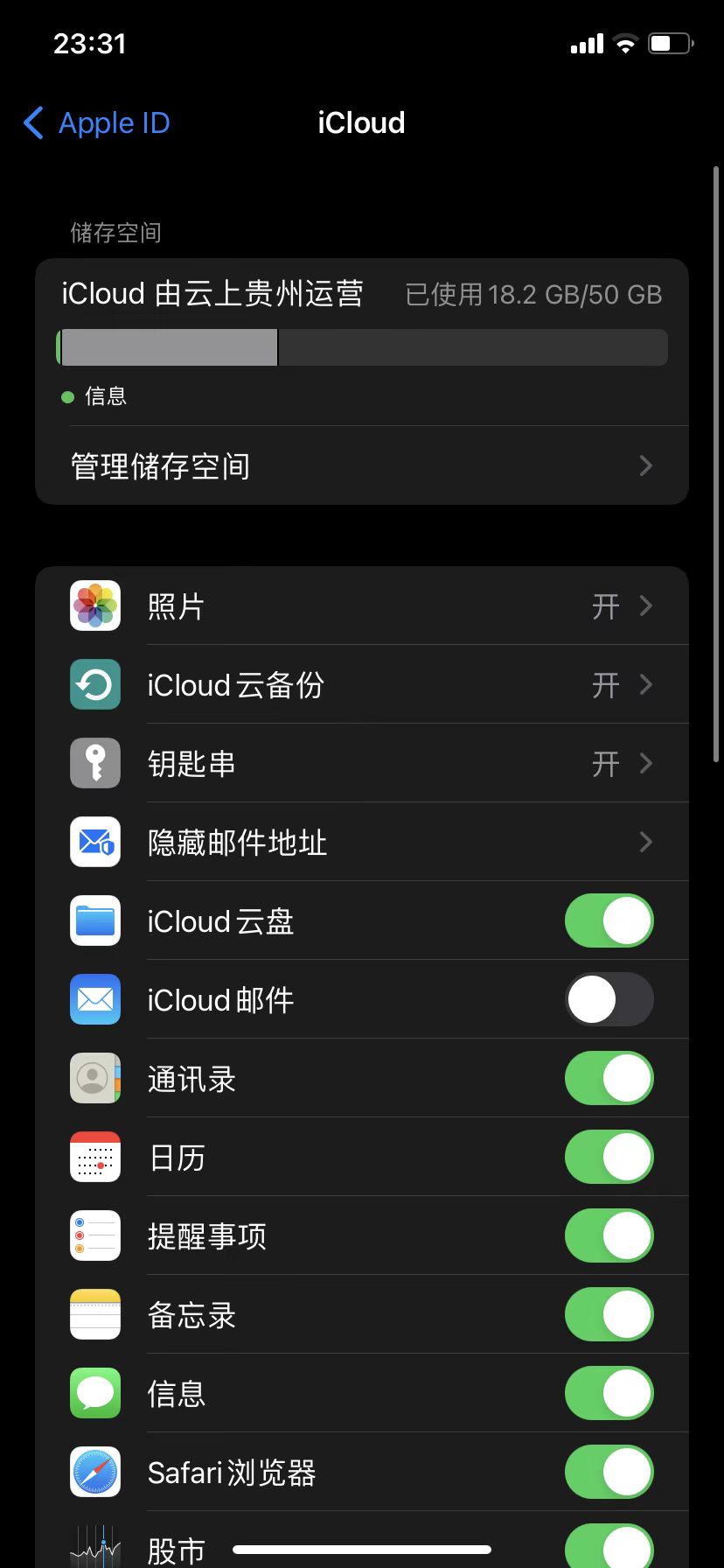
Task: Open 隐藏邮件地址 settings
Action: click(x=361, y=842)
